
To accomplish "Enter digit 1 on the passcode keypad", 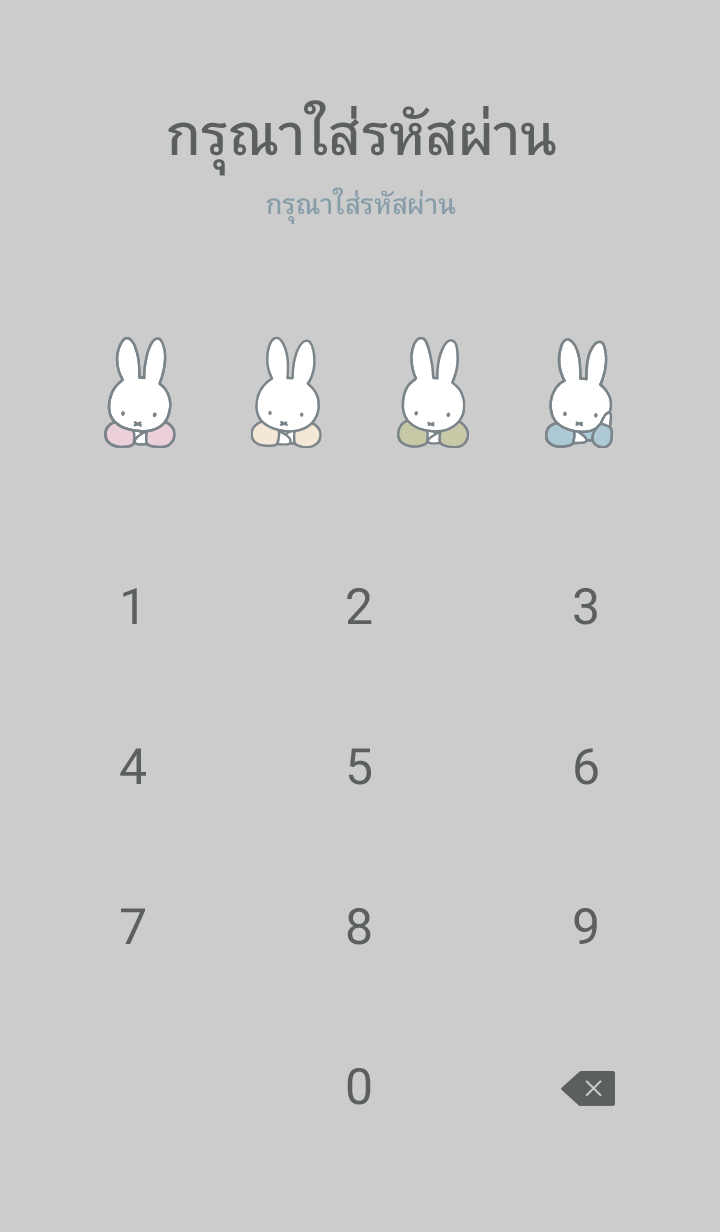I will tap(133, 607).
